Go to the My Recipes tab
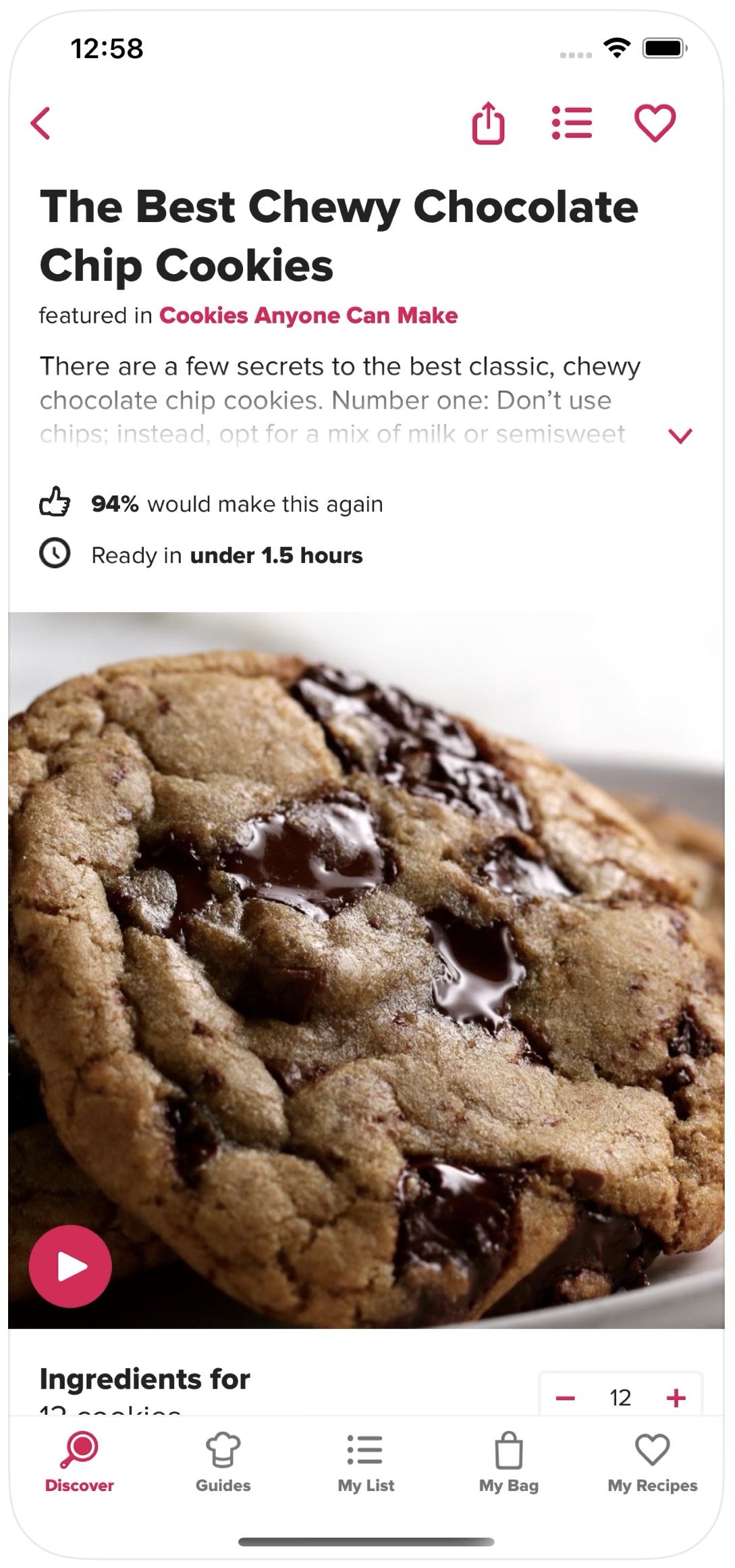Screen dimensions: 735x1568 click(652, 1462)
